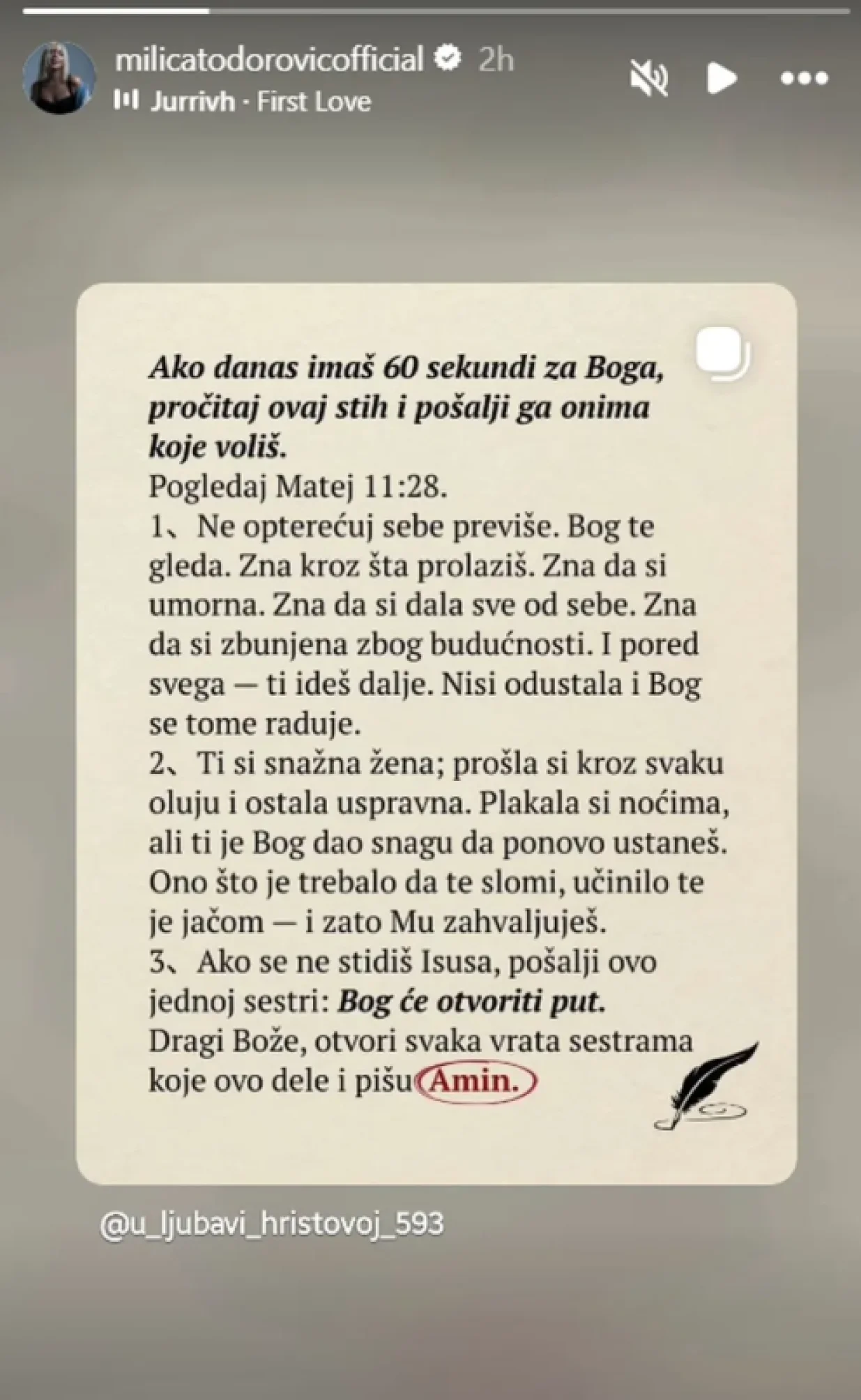Resume story playback with play icon
This screenshot has height=1400, width=861.
point(722,77)
